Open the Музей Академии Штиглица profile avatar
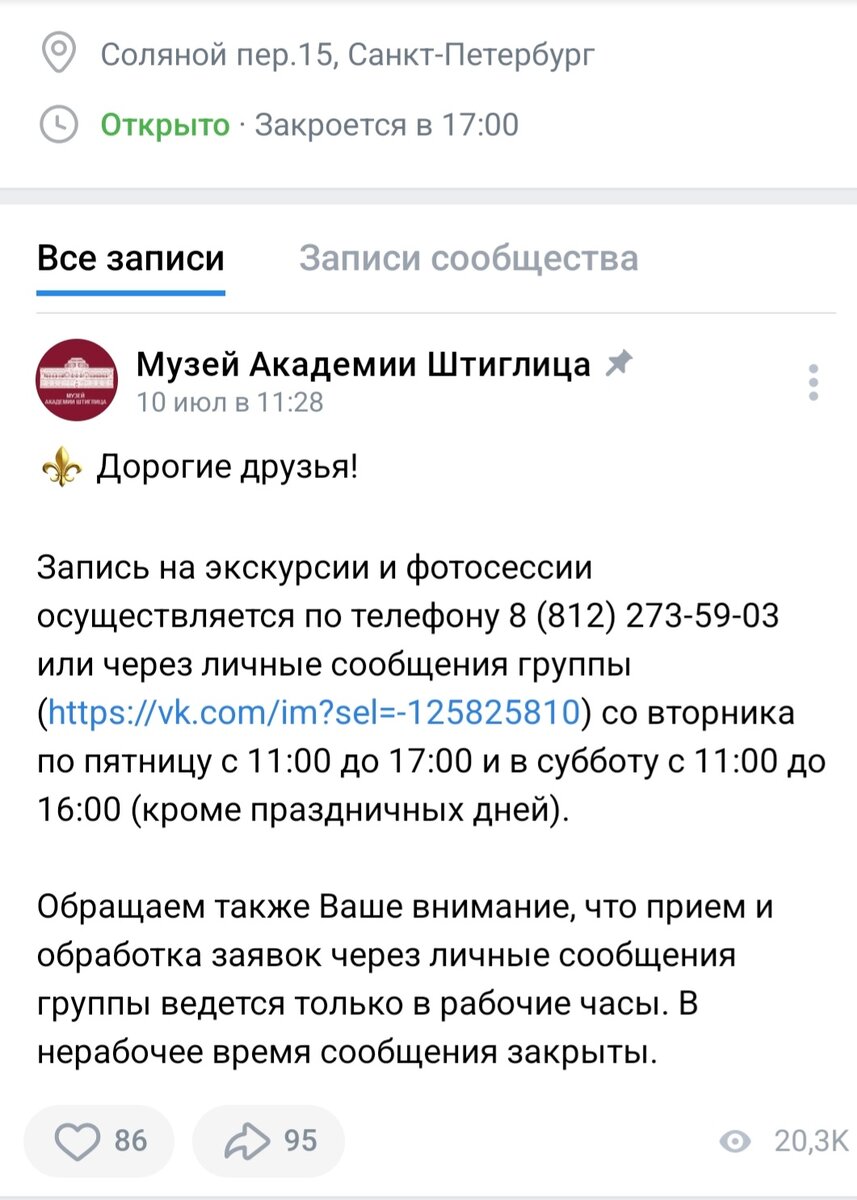The image size is (857, 1200). 76,377
